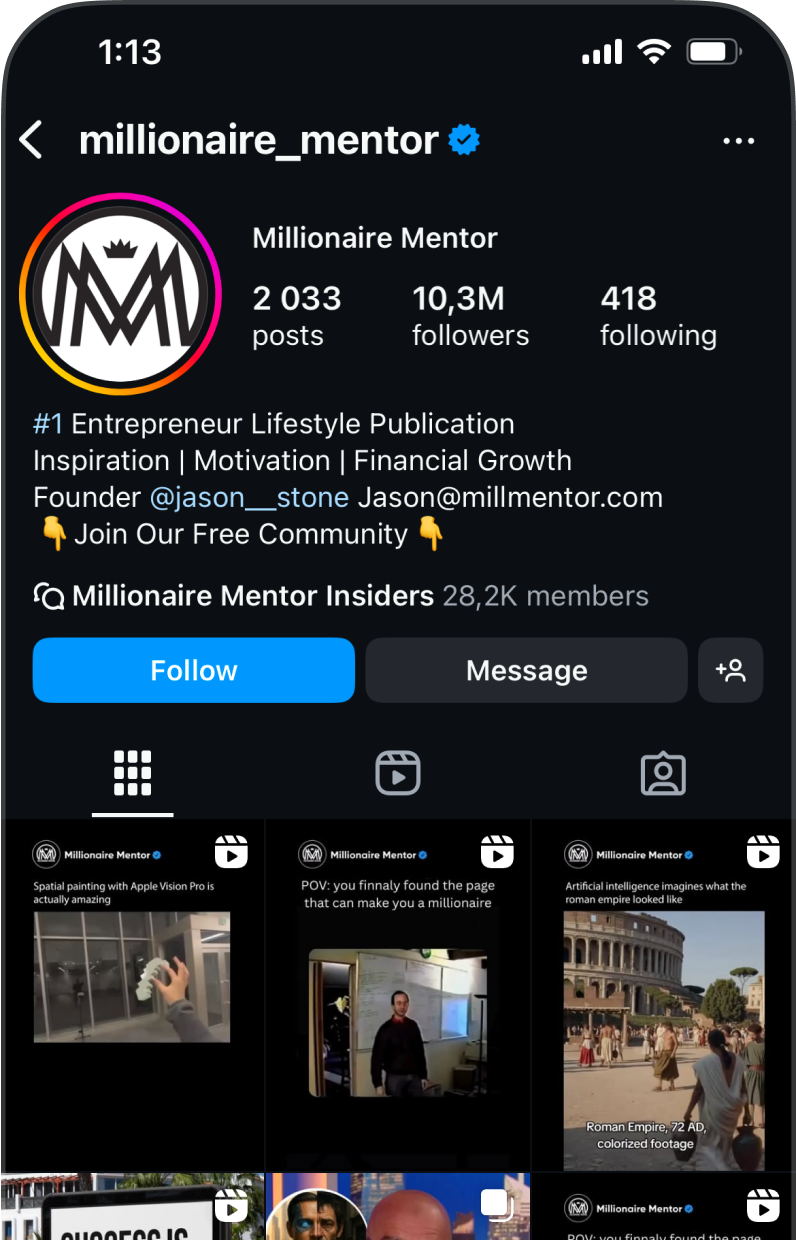Follow the millionaire_mentor account
Image resolution: width=796 pixels, height=1240 pixels.
(194, 670)
